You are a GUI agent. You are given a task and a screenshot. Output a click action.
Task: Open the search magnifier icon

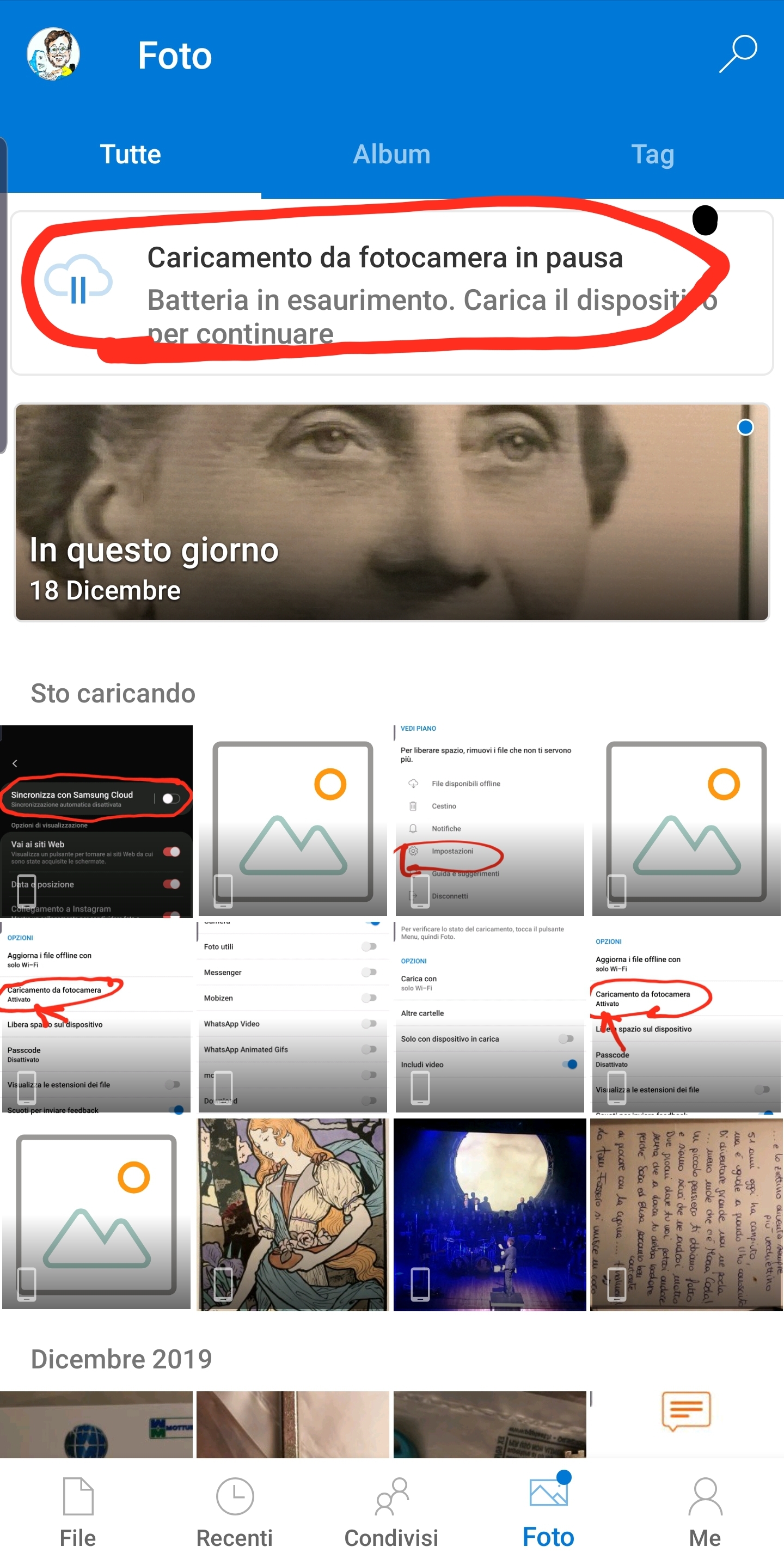coord(738,54)
